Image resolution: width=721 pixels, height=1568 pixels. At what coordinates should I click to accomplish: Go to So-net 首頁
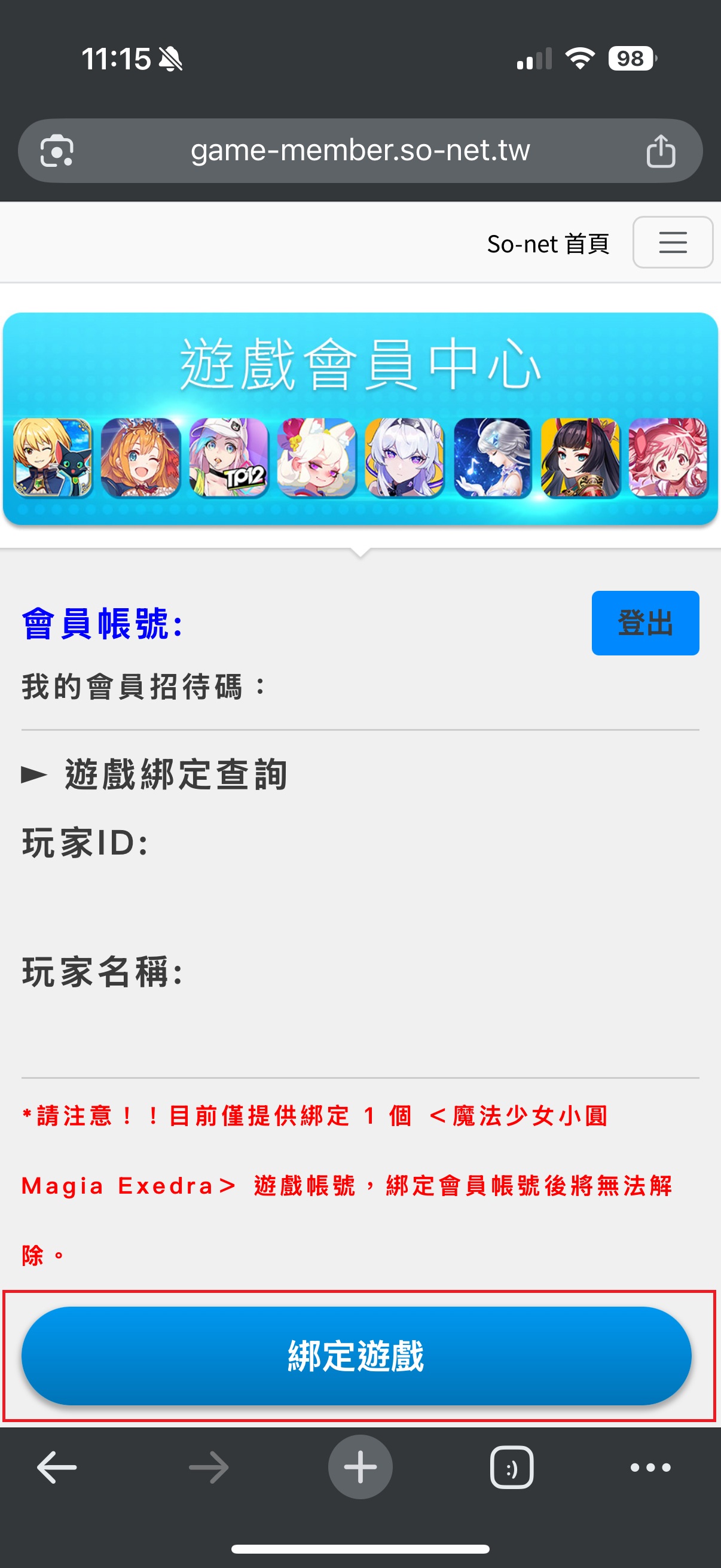[x=548, y=243]
